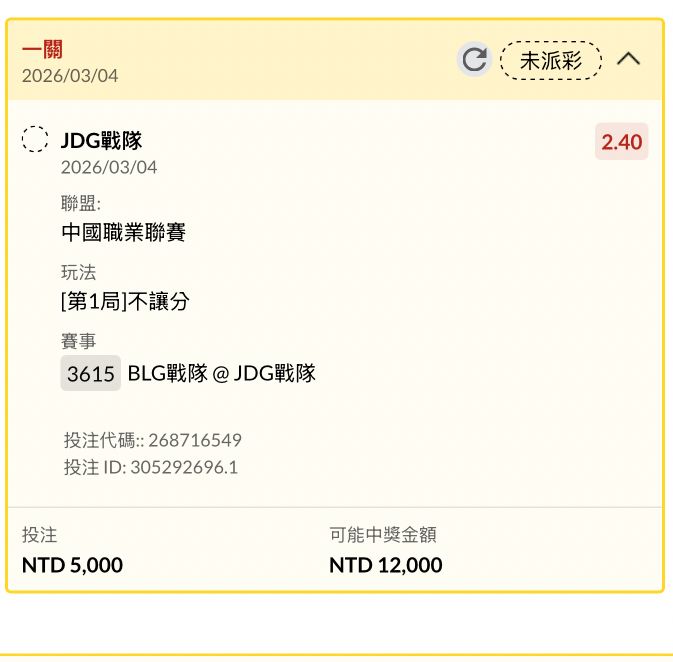Refresh the bet slip status

point(475,60)
